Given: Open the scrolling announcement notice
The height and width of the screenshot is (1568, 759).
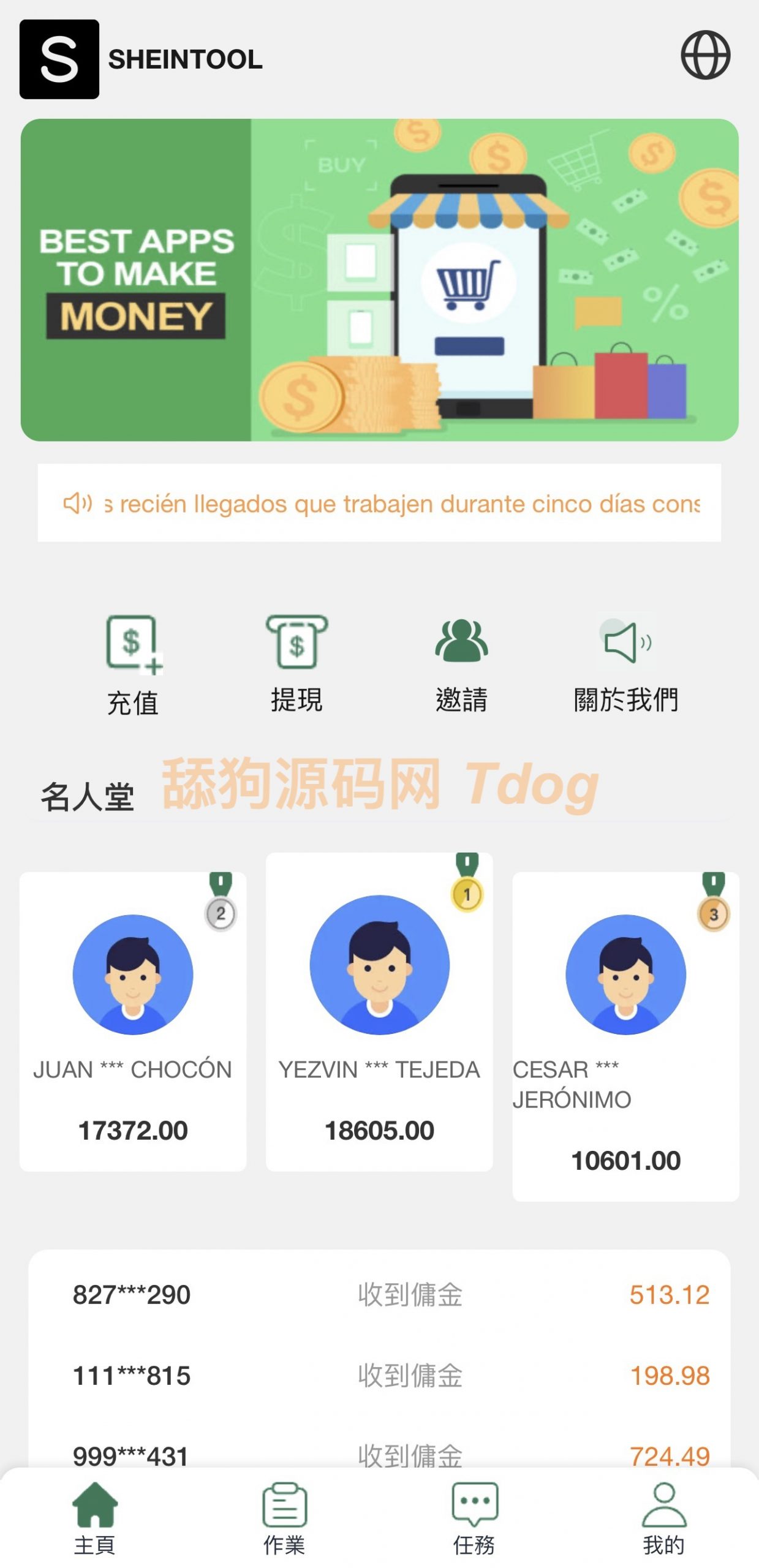Looking at the screenshot, I should [379, 503].
